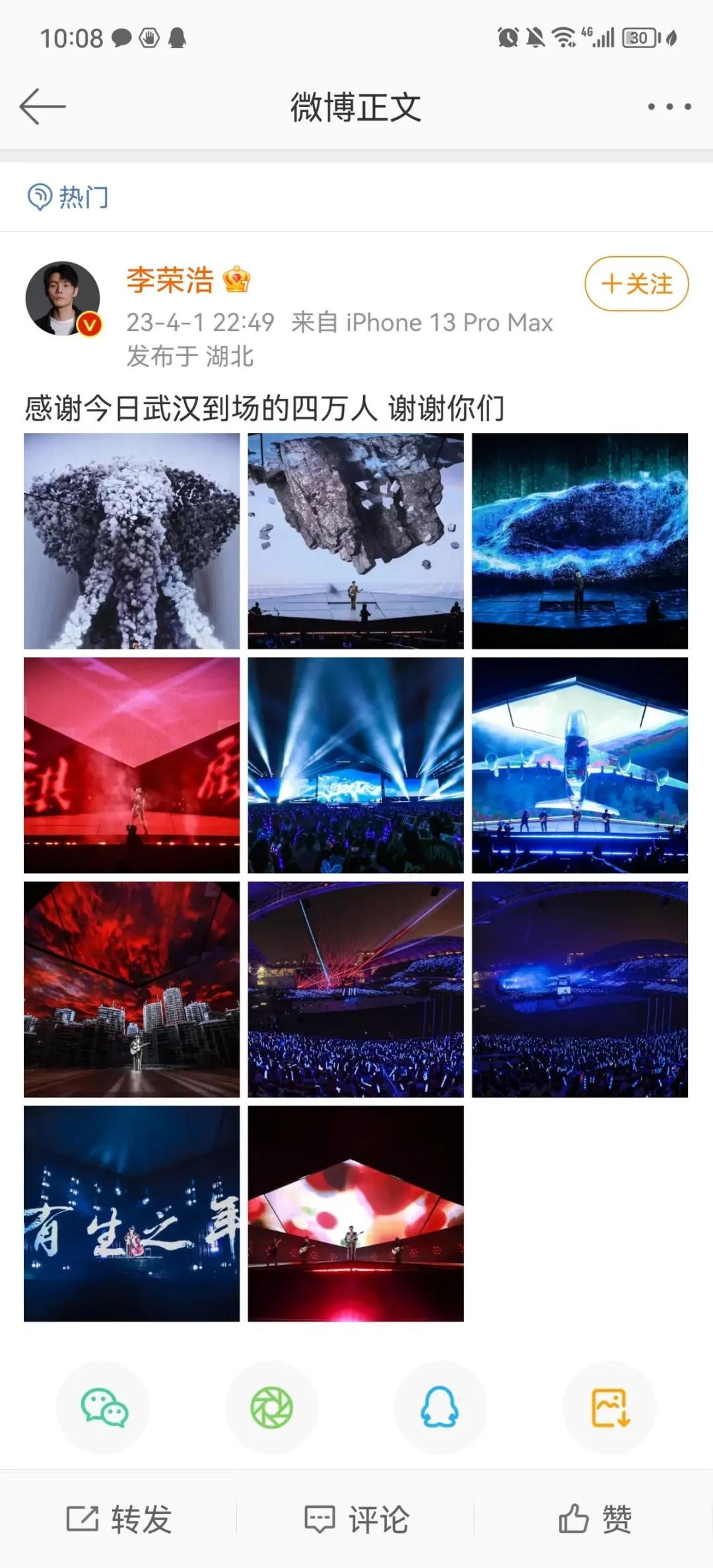713x1568 pixels.
Task: Open comments with 评论
Action: click(356, 1518)
